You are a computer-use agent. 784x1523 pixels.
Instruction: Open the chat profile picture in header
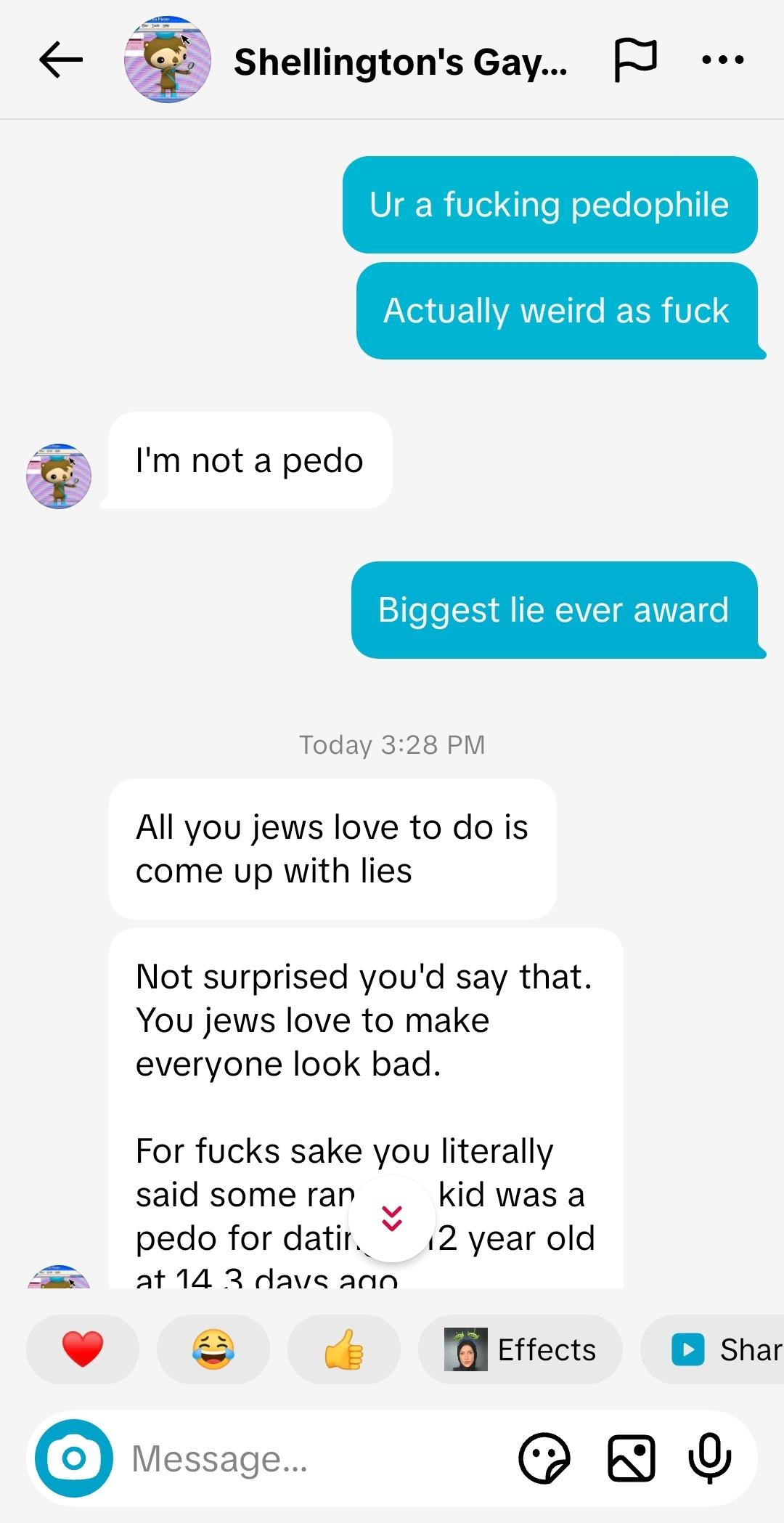(168, 60)
